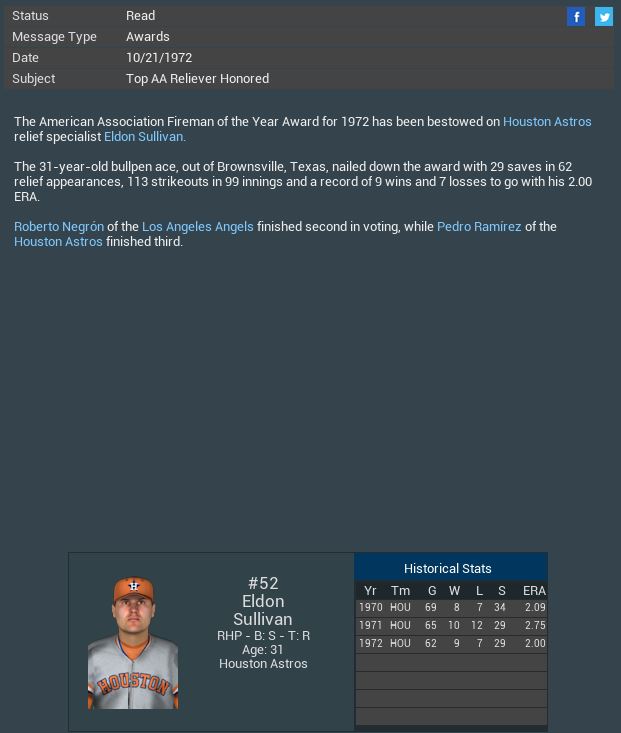This screenshot has width=621, height=733.
Task: View Roberto Negrón's player page
Action: click(x=59, y=227)
